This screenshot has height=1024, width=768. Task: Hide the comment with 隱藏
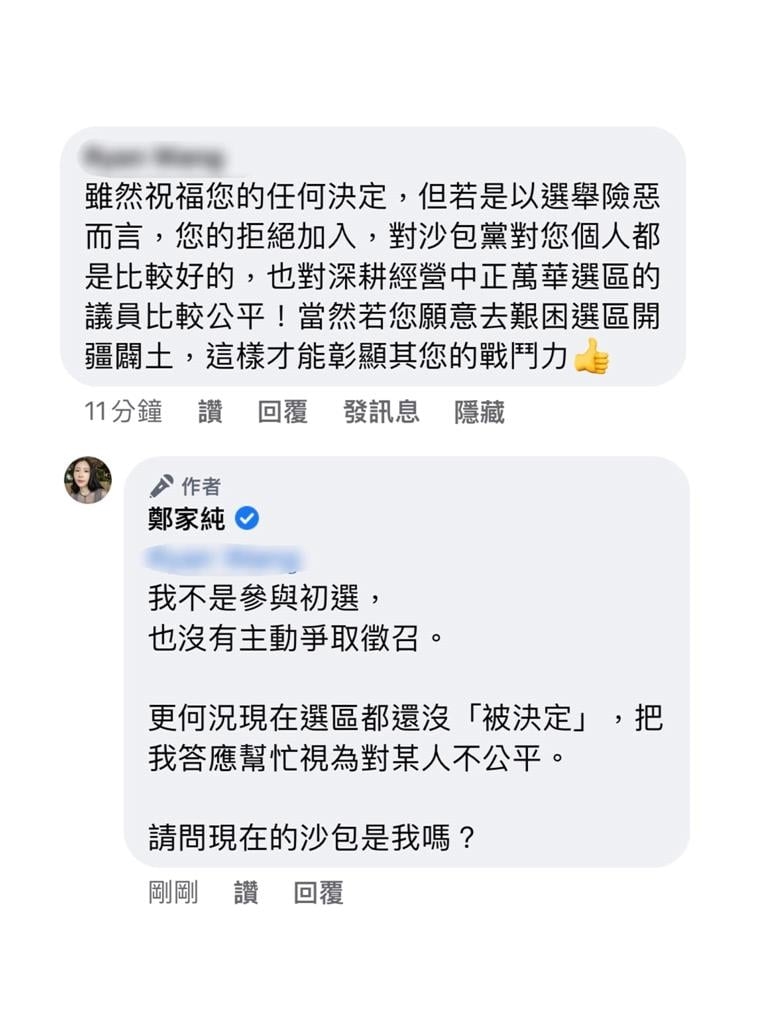[479, 412]
